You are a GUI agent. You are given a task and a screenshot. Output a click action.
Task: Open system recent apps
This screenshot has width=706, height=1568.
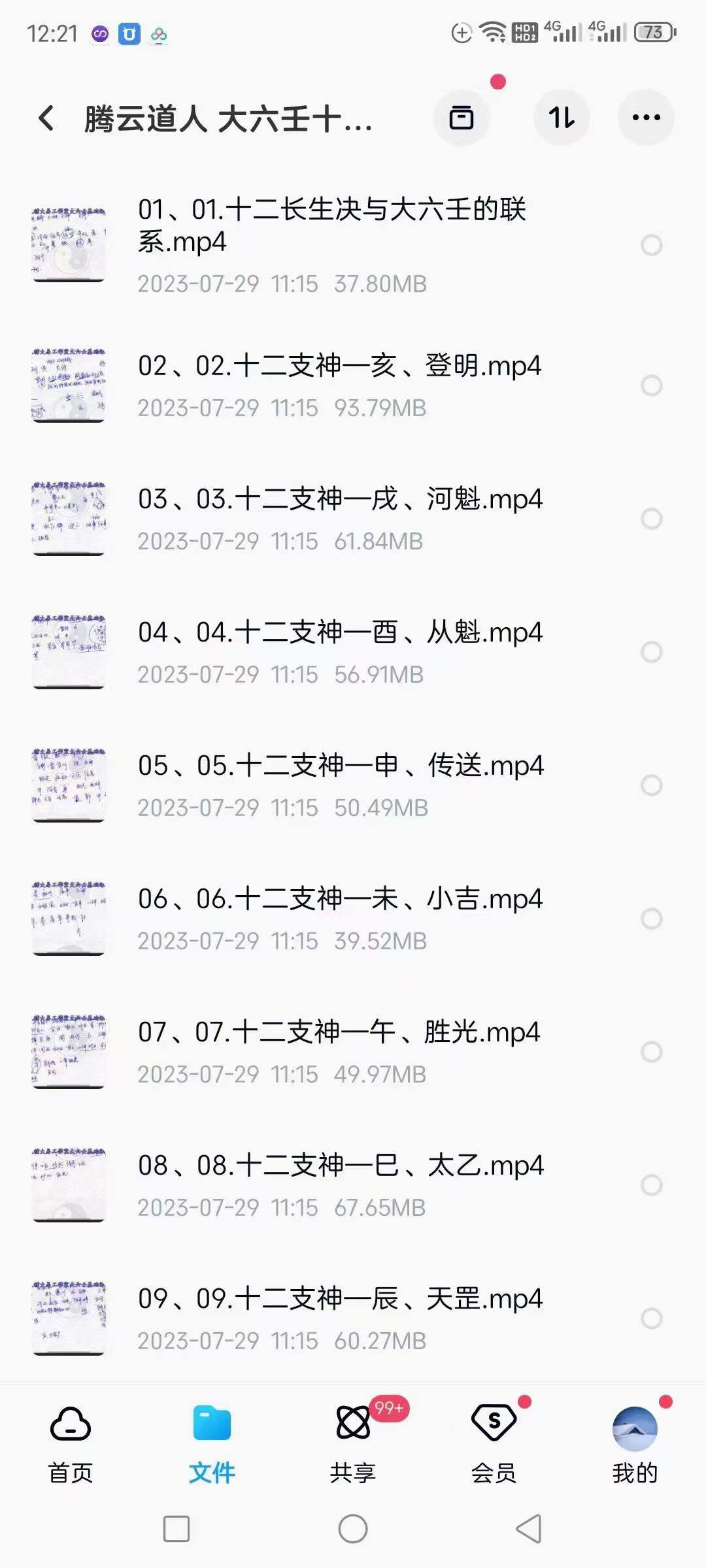[x=176, y=1529]
